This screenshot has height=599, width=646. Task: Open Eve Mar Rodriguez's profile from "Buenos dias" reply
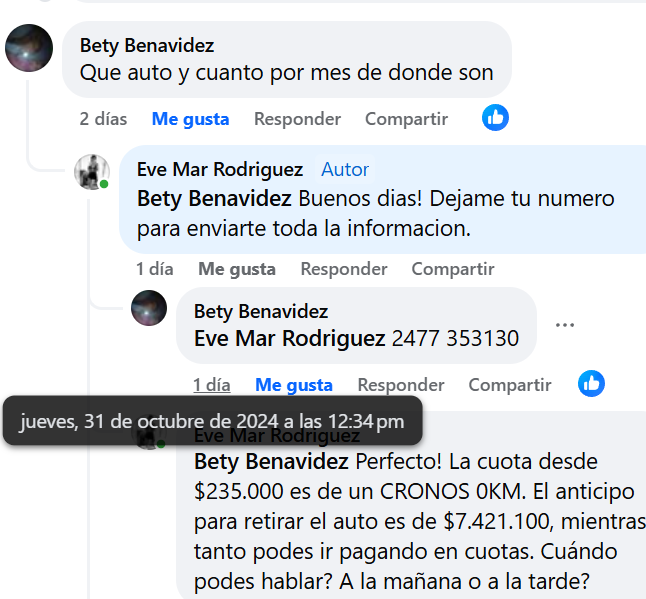pyautogui.click(x=222, y=170)
